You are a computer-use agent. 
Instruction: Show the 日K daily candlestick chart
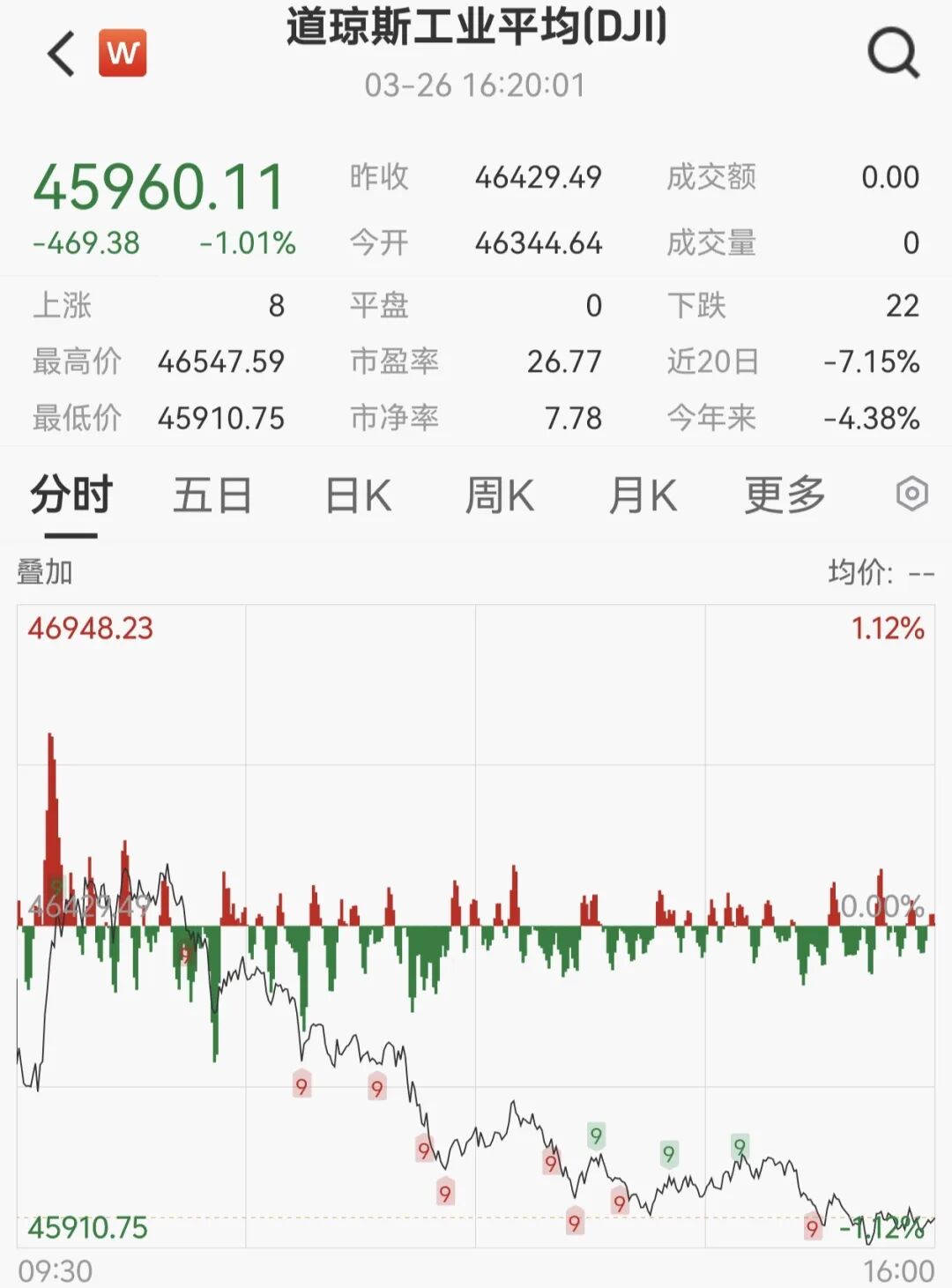(x=358, y=495)
